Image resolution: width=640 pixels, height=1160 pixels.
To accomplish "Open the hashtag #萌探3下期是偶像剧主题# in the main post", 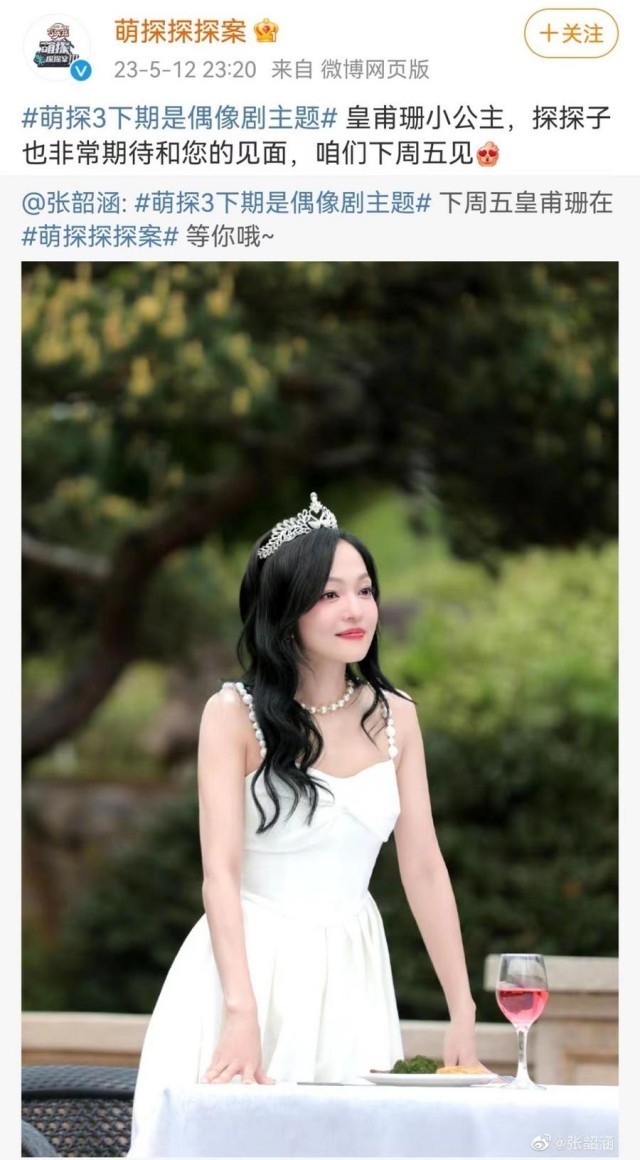I will click(x=179, y=119).
